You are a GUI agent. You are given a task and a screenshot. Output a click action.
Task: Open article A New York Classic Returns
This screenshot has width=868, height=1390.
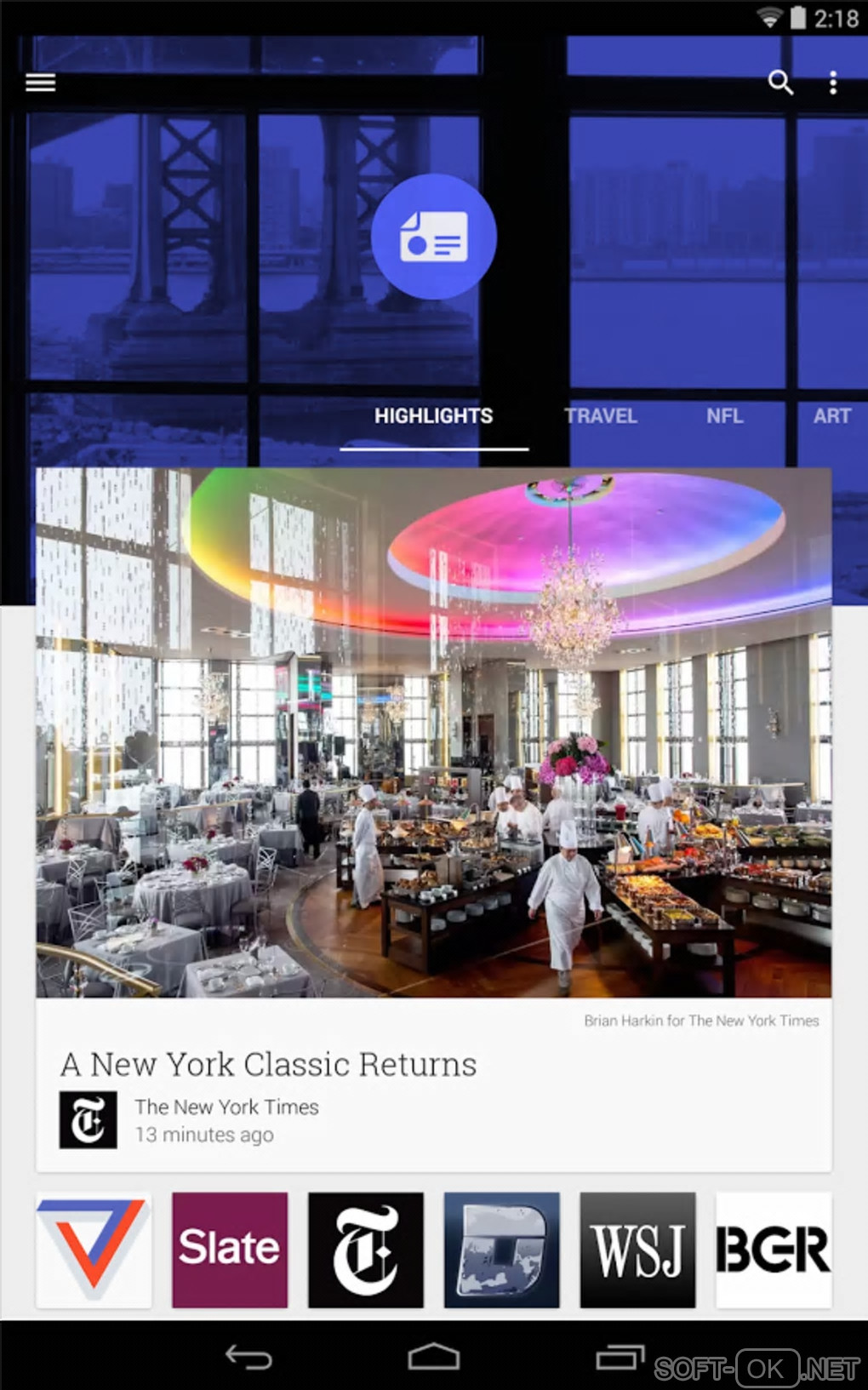click(x=269, y=1065)
